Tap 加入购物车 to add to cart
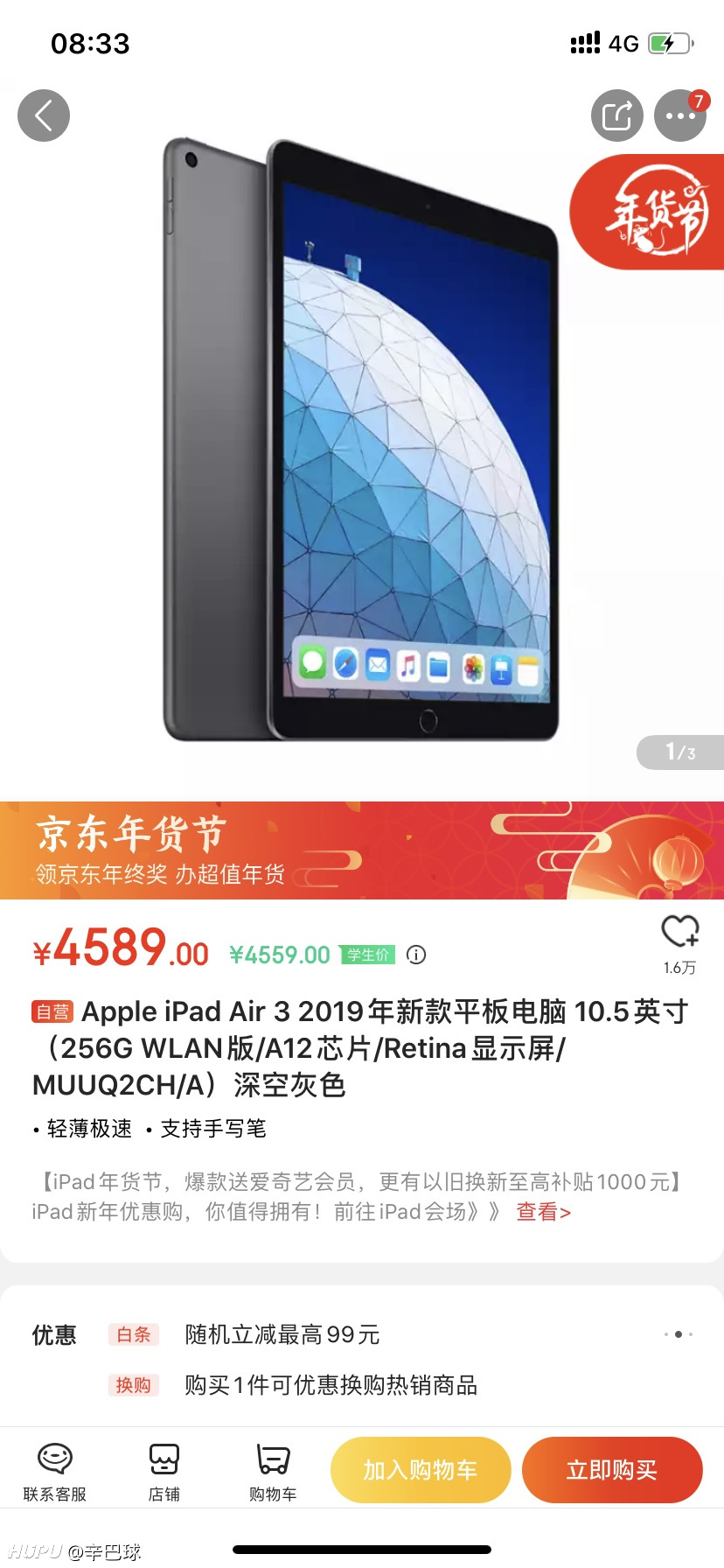The width and height of the screenshot is (724, 1568). pyautogui.click(x=421, y=1470)
